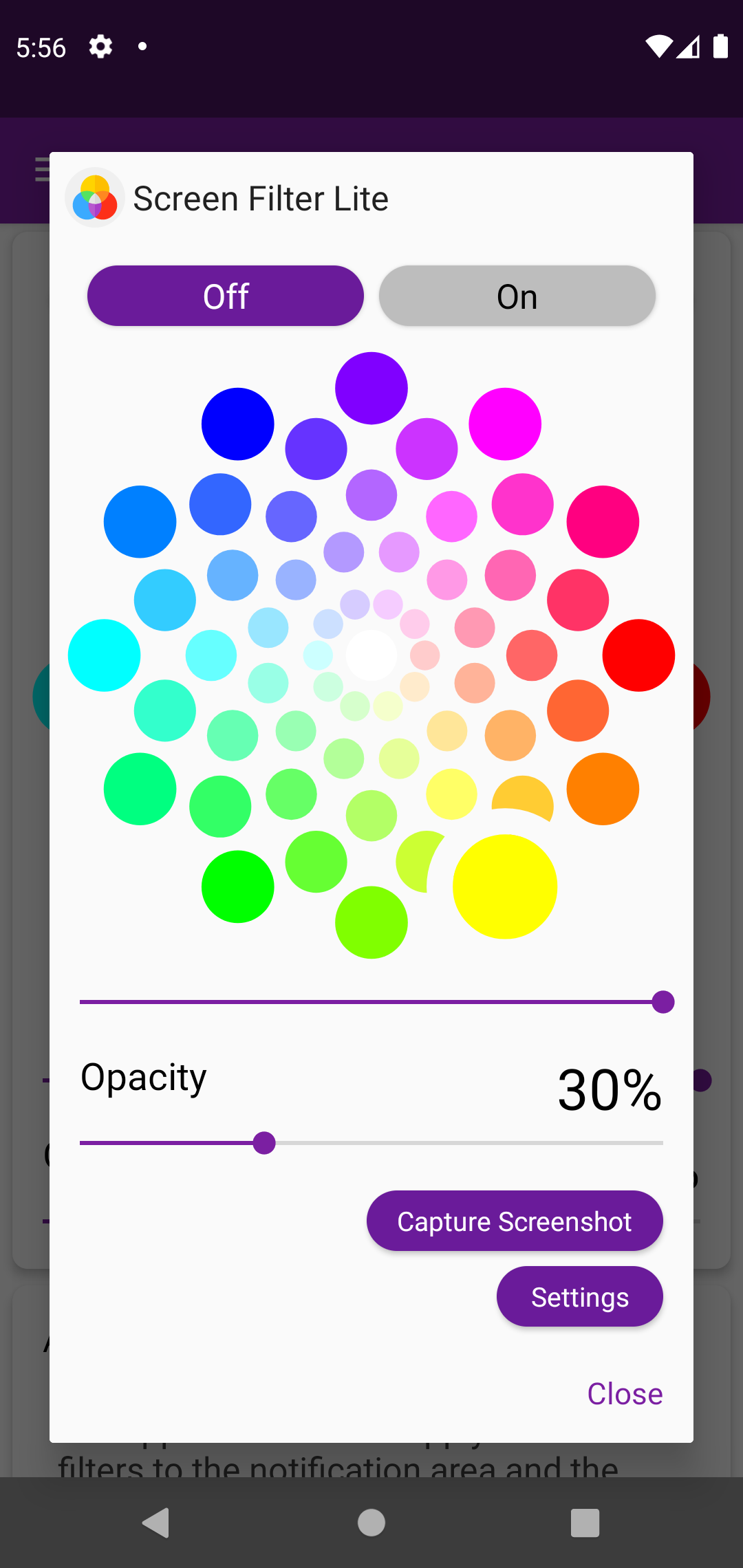Open the Settings screen
The width and height of the screenshot is (743, 1568).
click(579, 1297)
